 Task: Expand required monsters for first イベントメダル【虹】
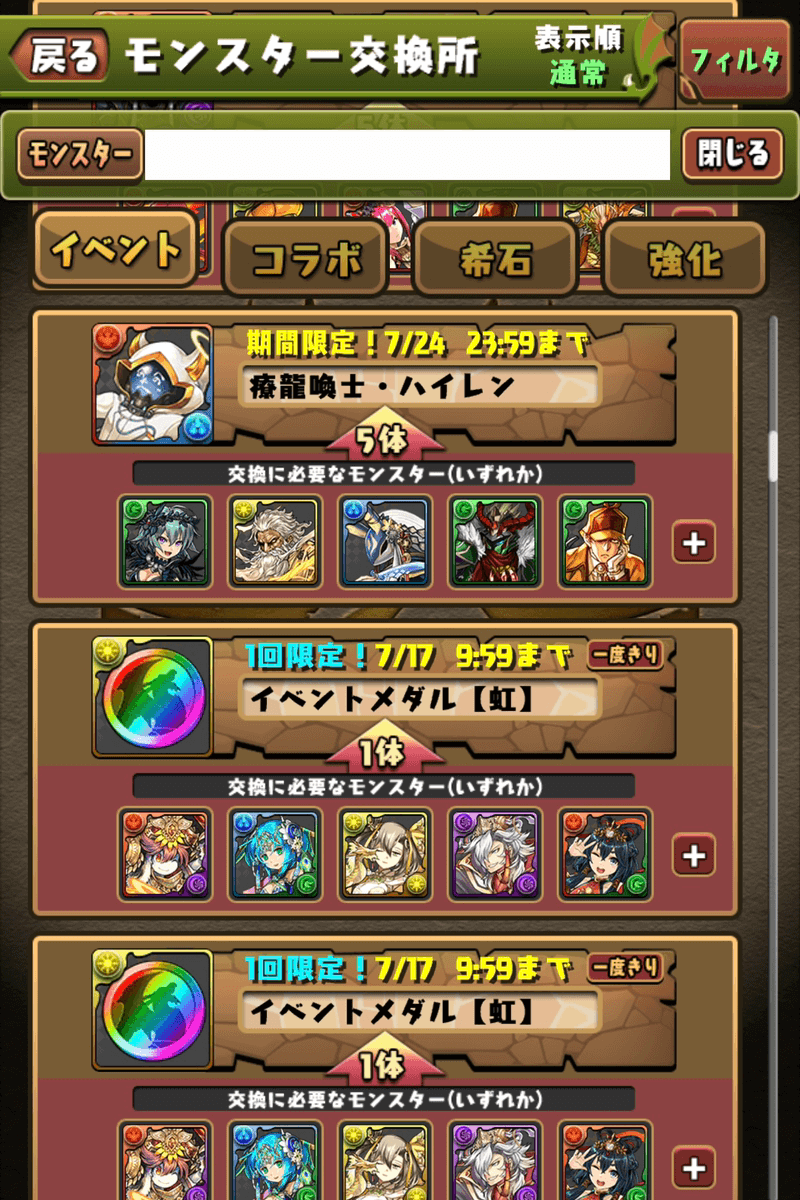coord(694,855)
